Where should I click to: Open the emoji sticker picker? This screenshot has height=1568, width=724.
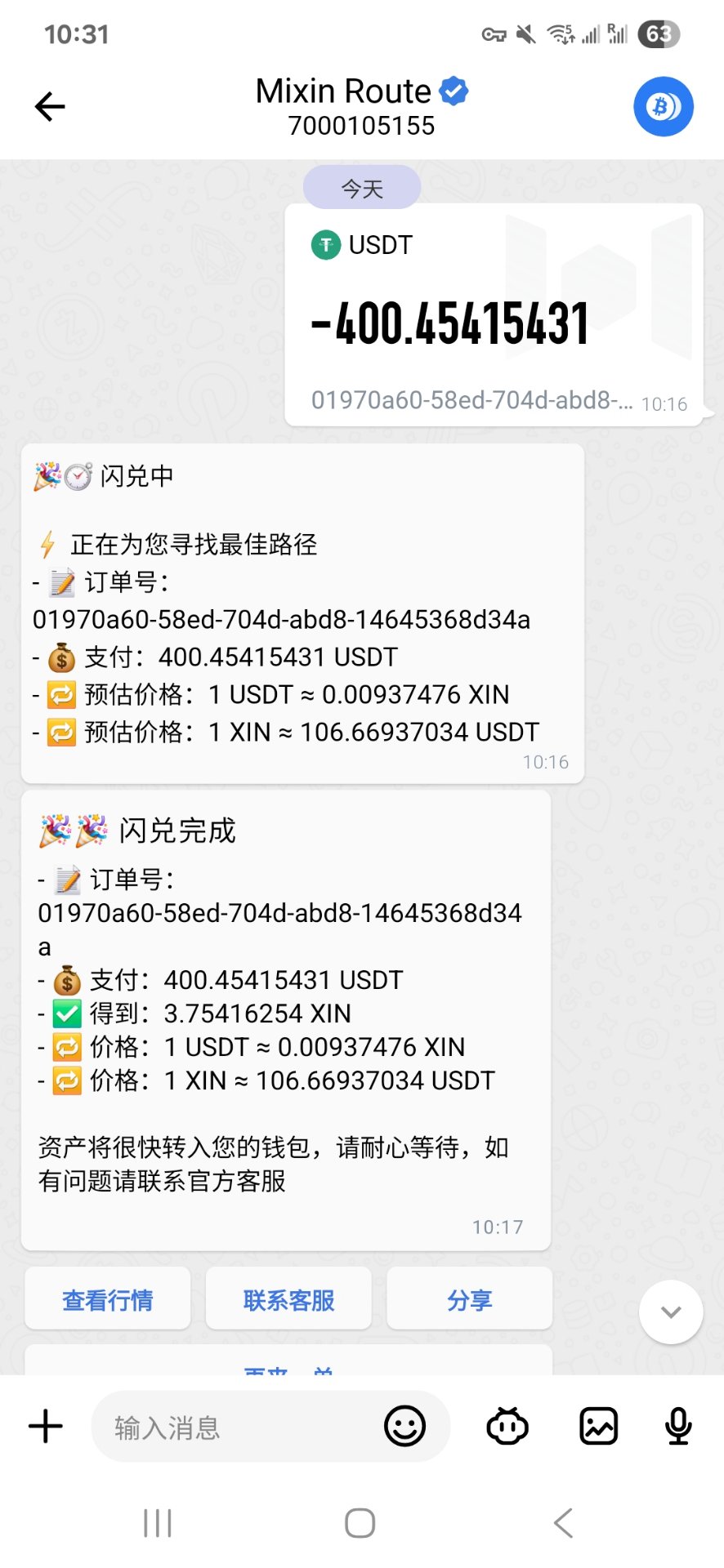click(x=404, y=1427)
